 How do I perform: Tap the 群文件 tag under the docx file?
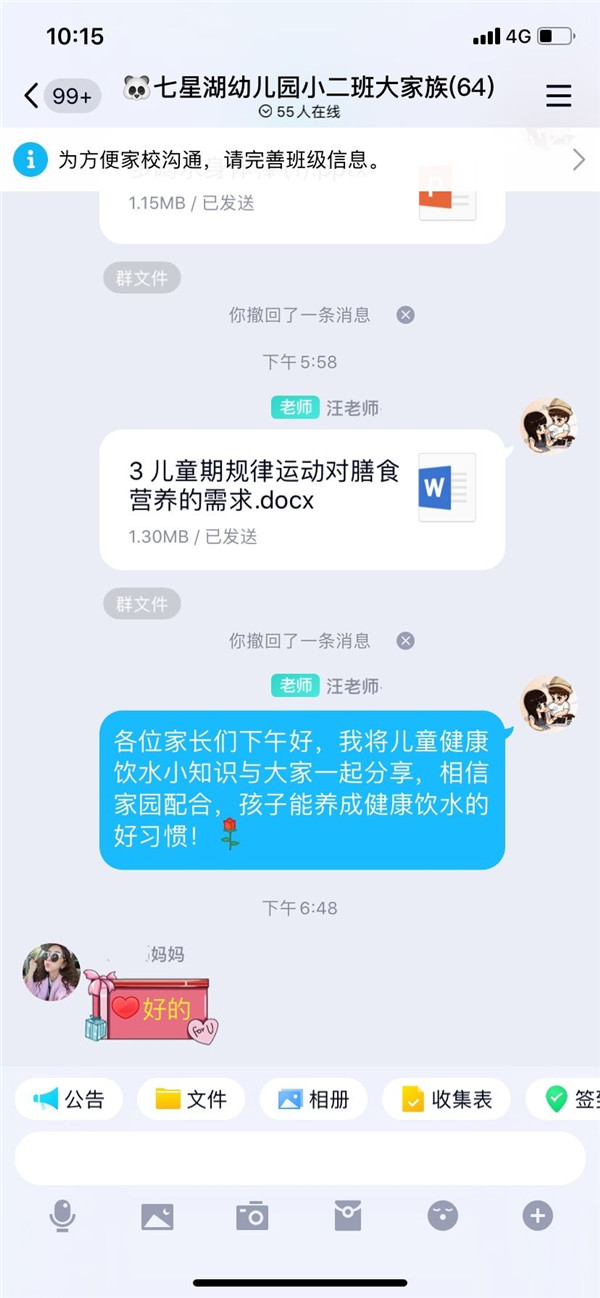[142, 604]
